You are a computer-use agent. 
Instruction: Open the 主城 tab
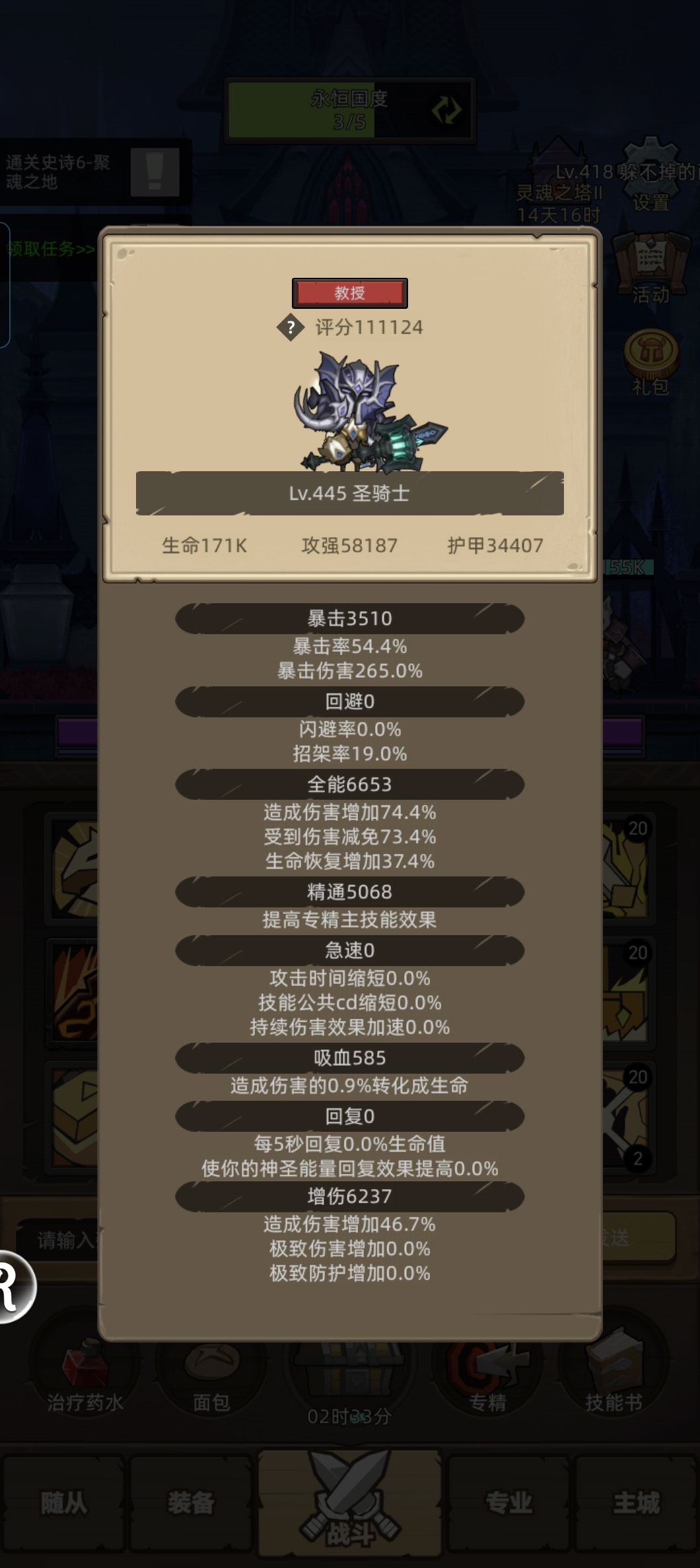636,1503
